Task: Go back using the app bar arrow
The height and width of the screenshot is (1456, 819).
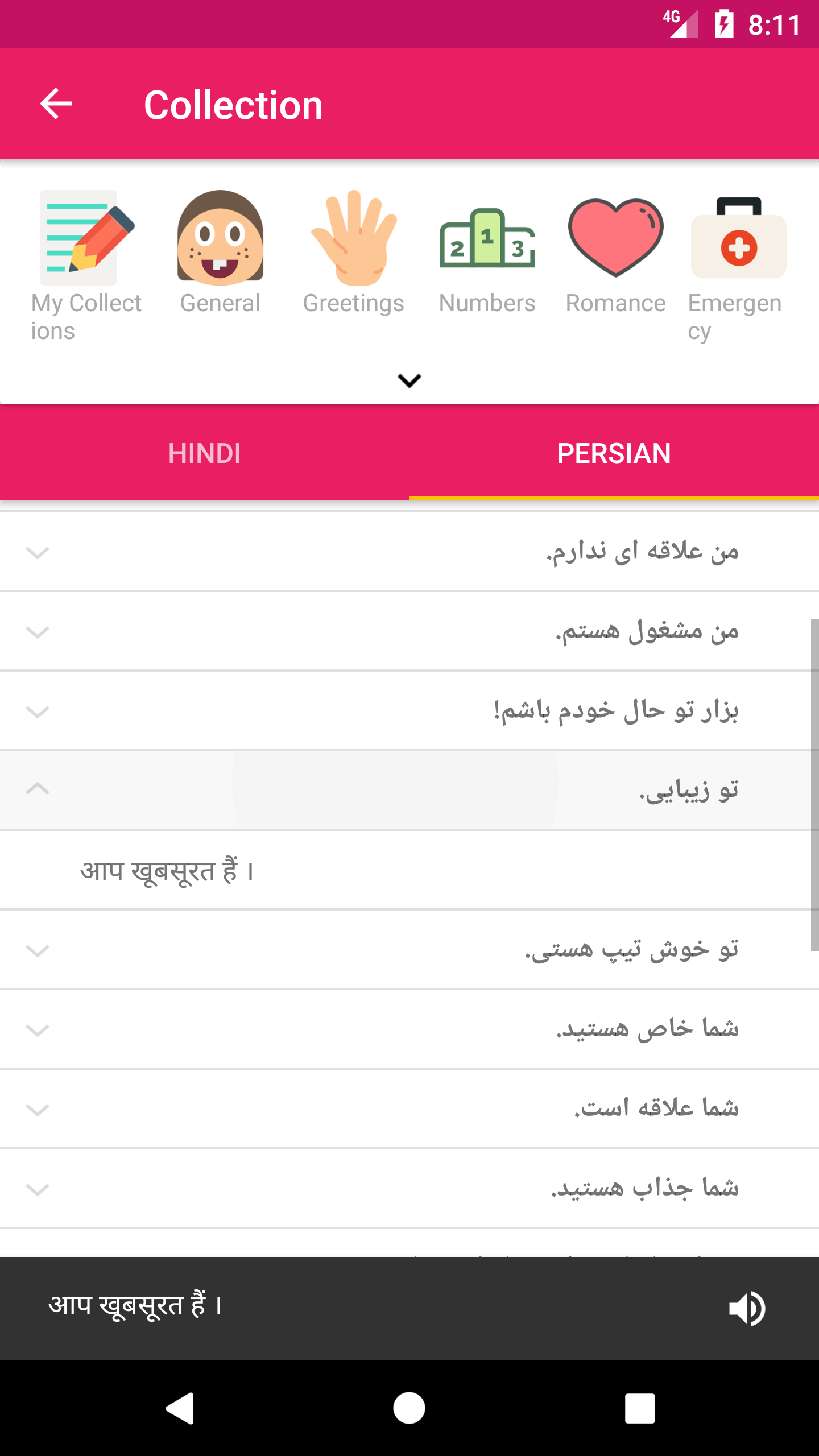Action: (x=56, y=104)
